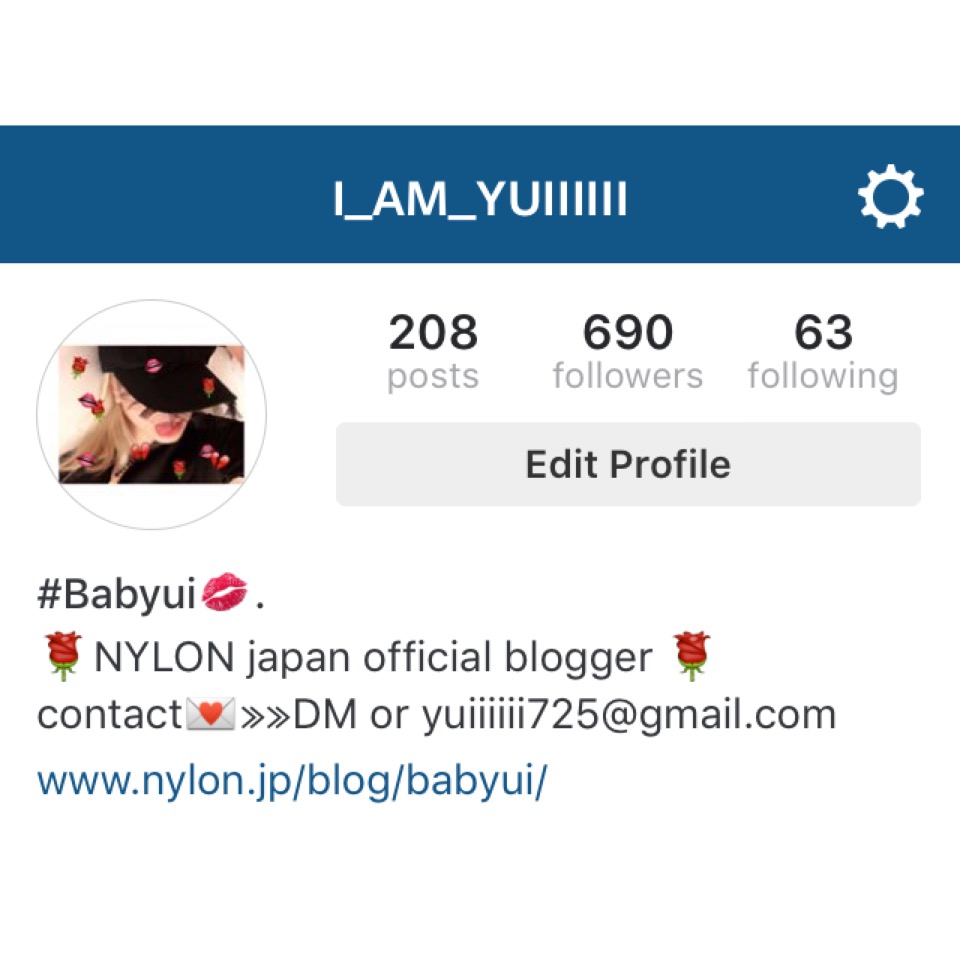Viewport: 960px width, 960px height.
Task: Open the www.nylon.jp/blog/babyui/ link
Action: pyautogui.click(x=292, y=781)
